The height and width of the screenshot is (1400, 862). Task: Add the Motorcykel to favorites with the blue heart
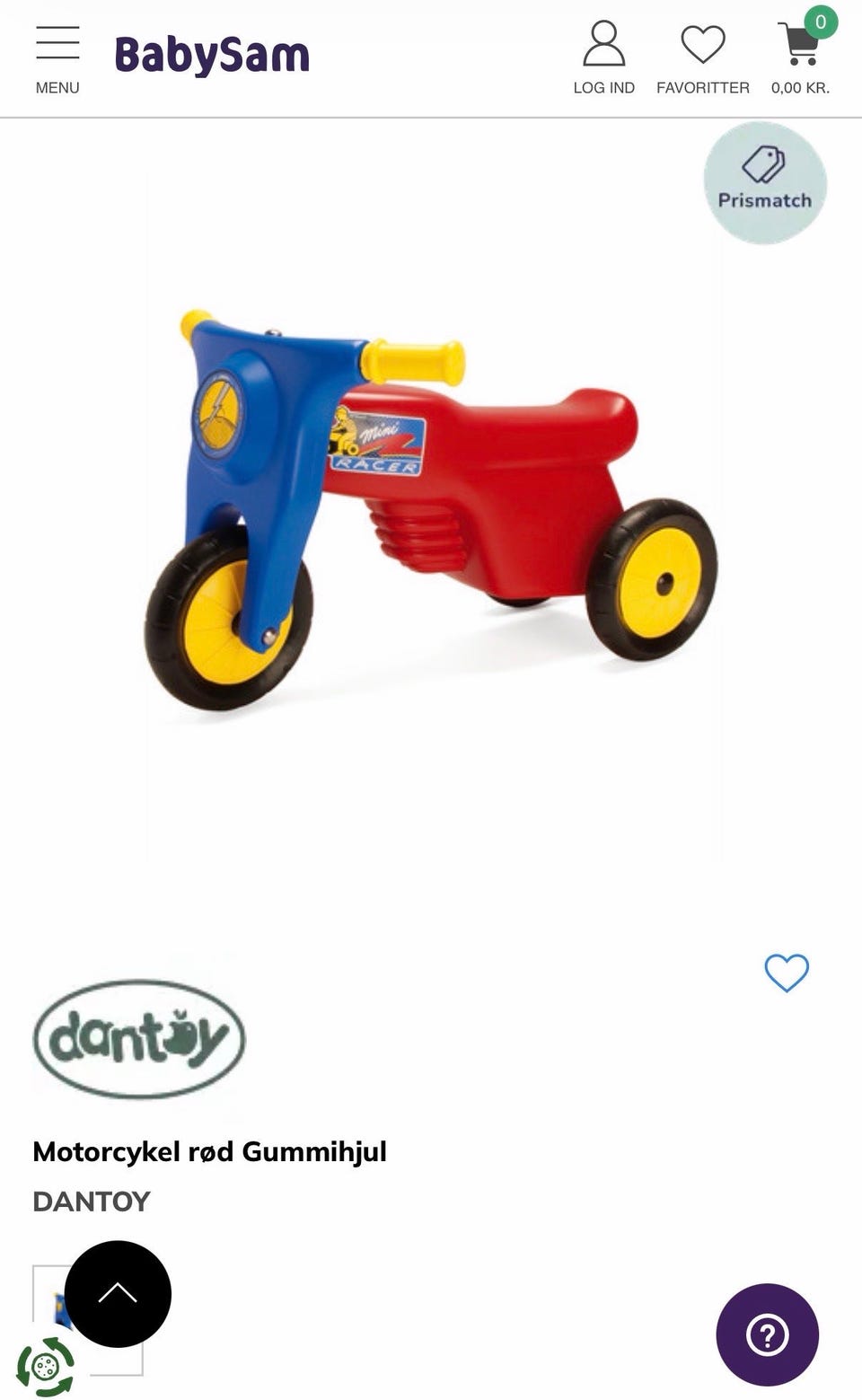(787, 973)
